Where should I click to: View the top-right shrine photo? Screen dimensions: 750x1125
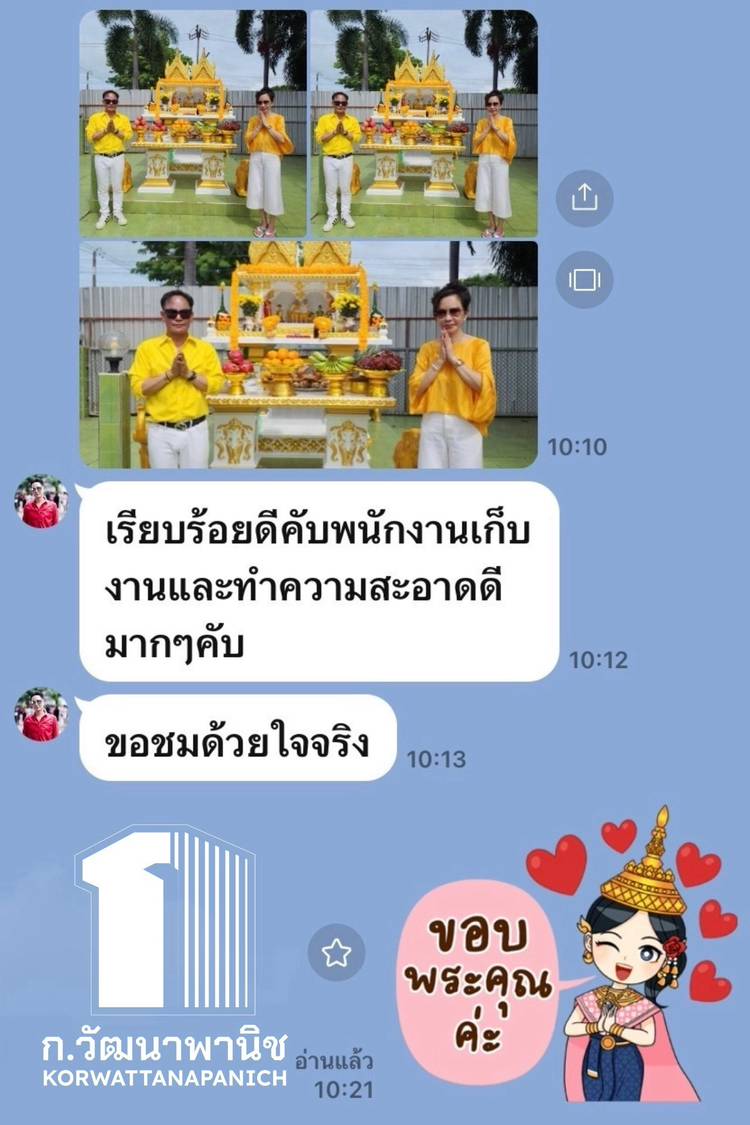424,123
